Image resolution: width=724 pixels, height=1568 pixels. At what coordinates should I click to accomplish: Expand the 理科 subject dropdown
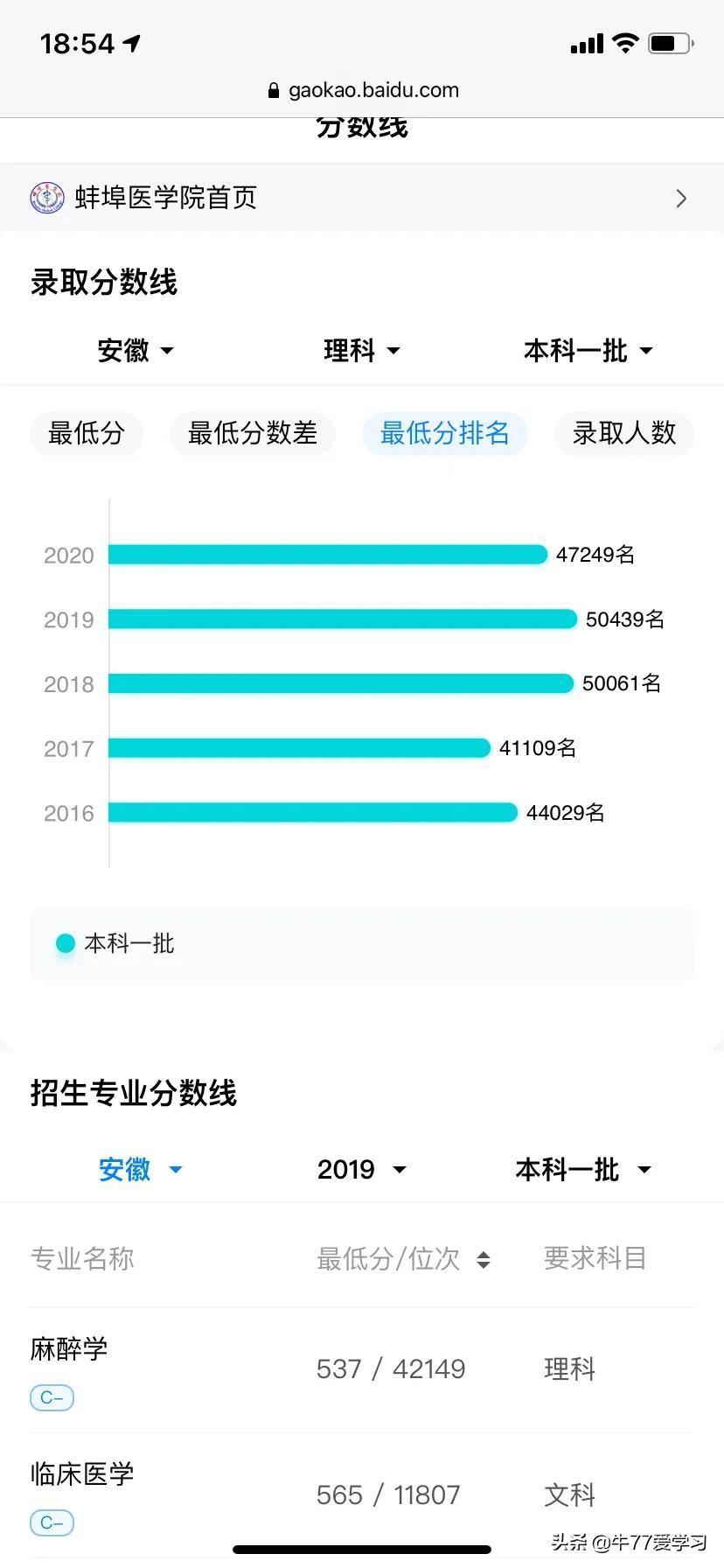tap(362, 351)
